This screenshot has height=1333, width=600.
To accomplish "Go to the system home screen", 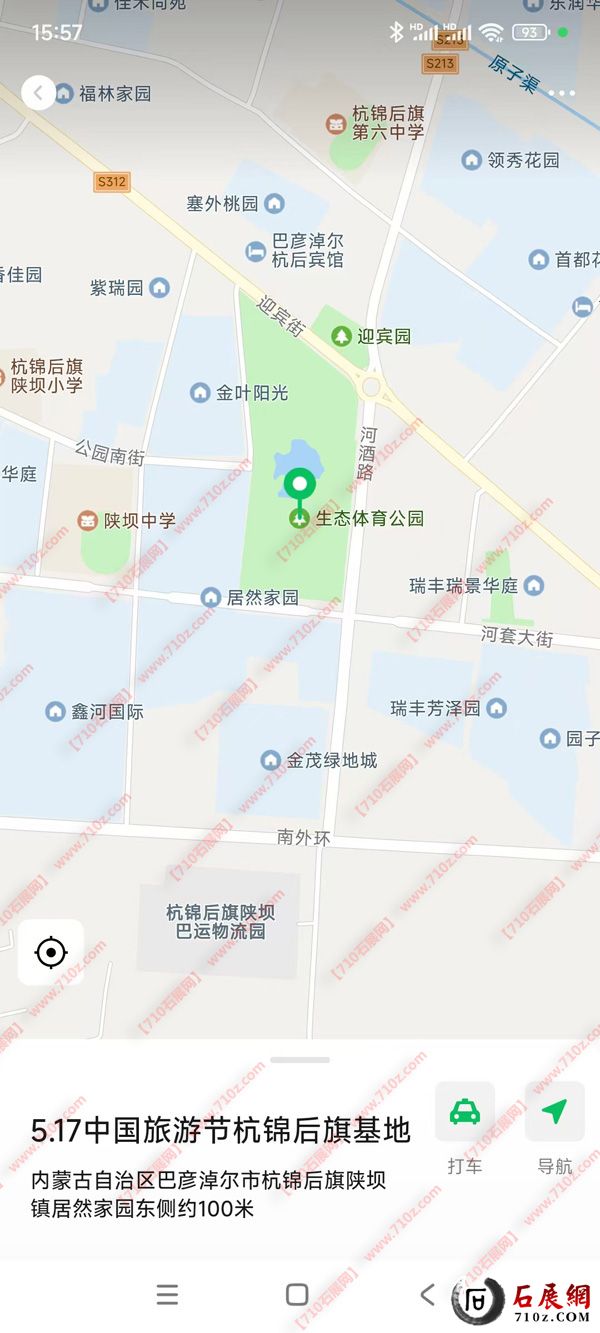I will [297, 1295].
